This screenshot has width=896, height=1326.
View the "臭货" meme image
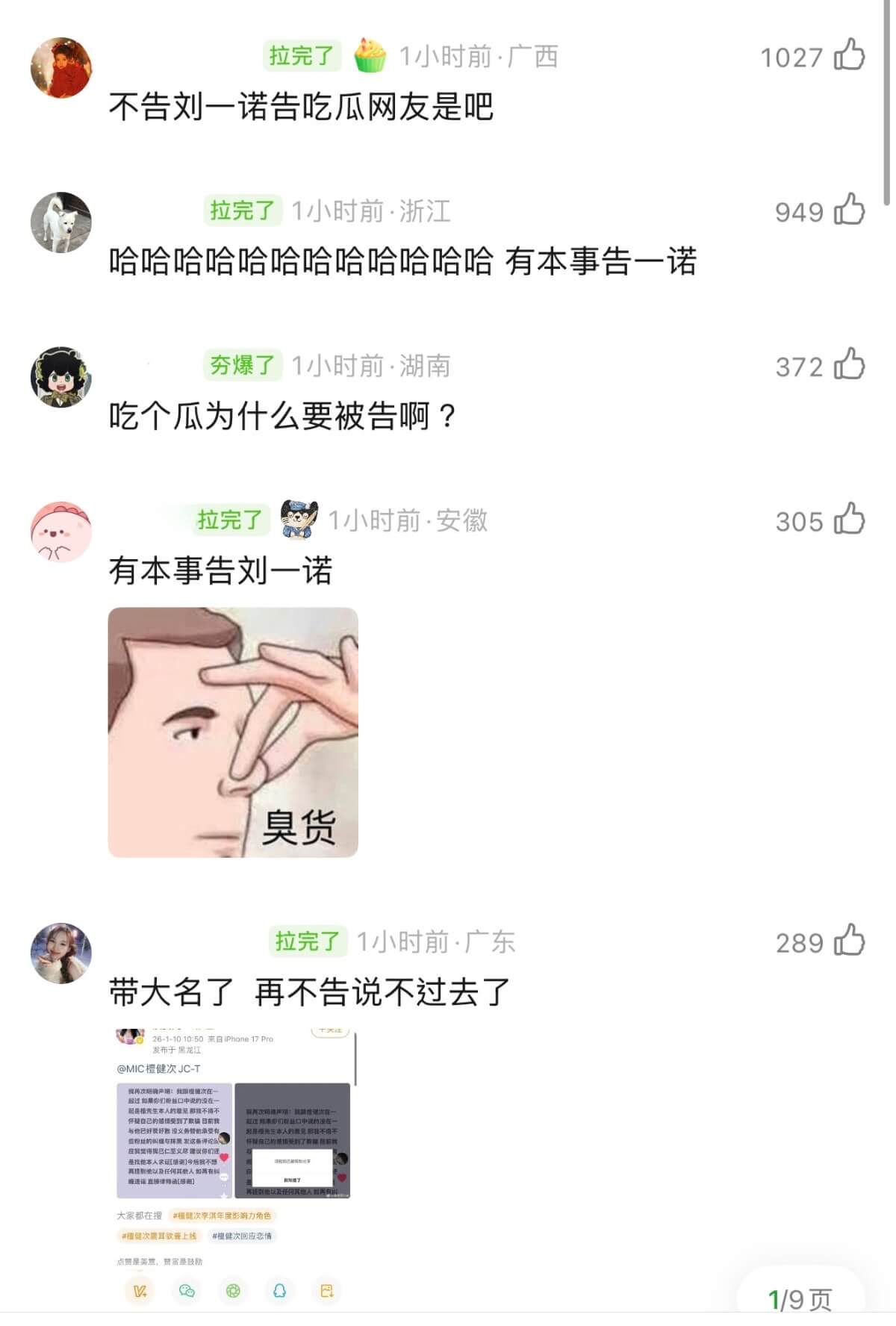pyautogui.click(x=233, y=732)
